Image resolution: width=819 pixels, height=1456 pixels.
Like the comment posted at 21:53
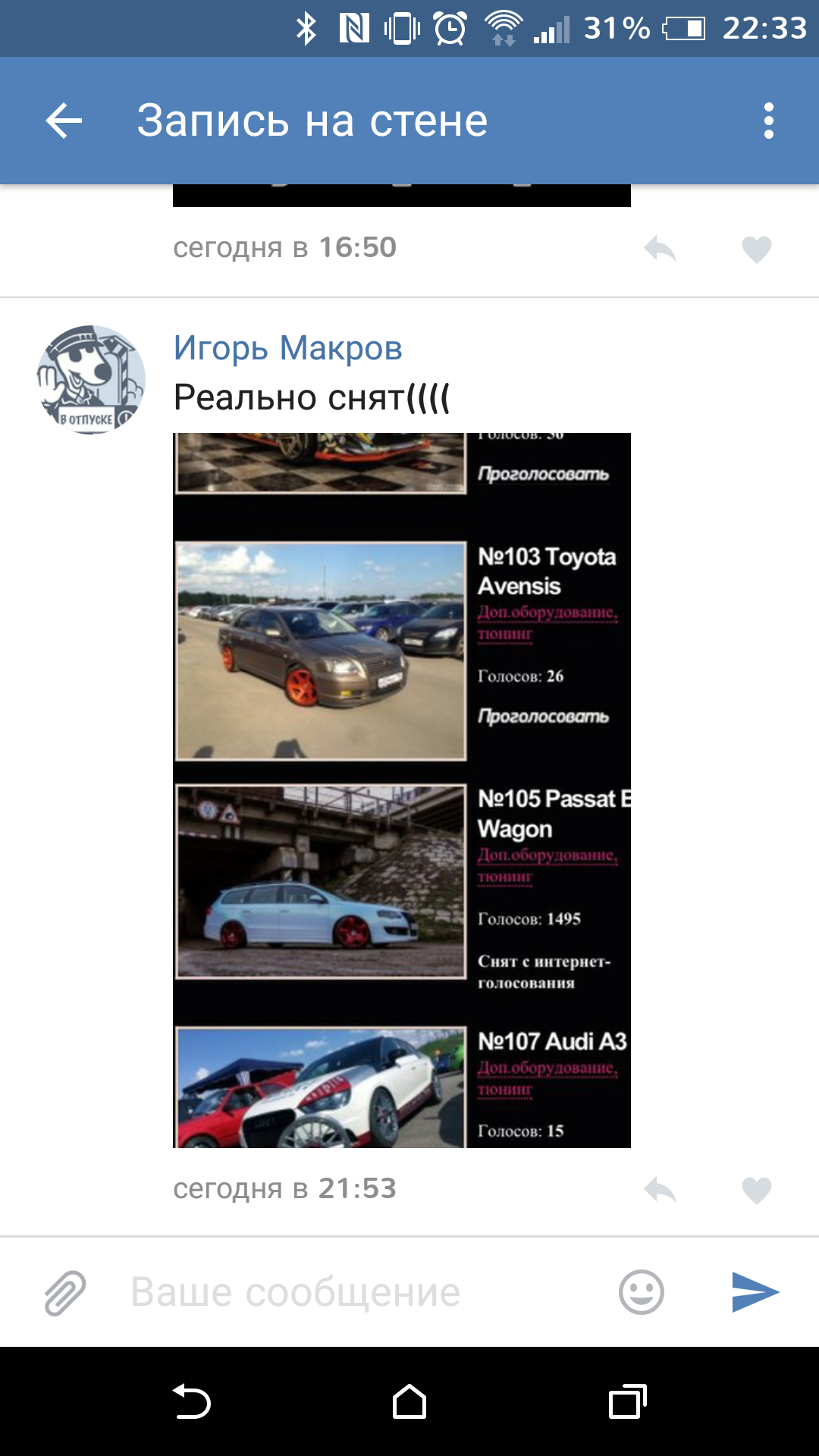click(756, 1190)
